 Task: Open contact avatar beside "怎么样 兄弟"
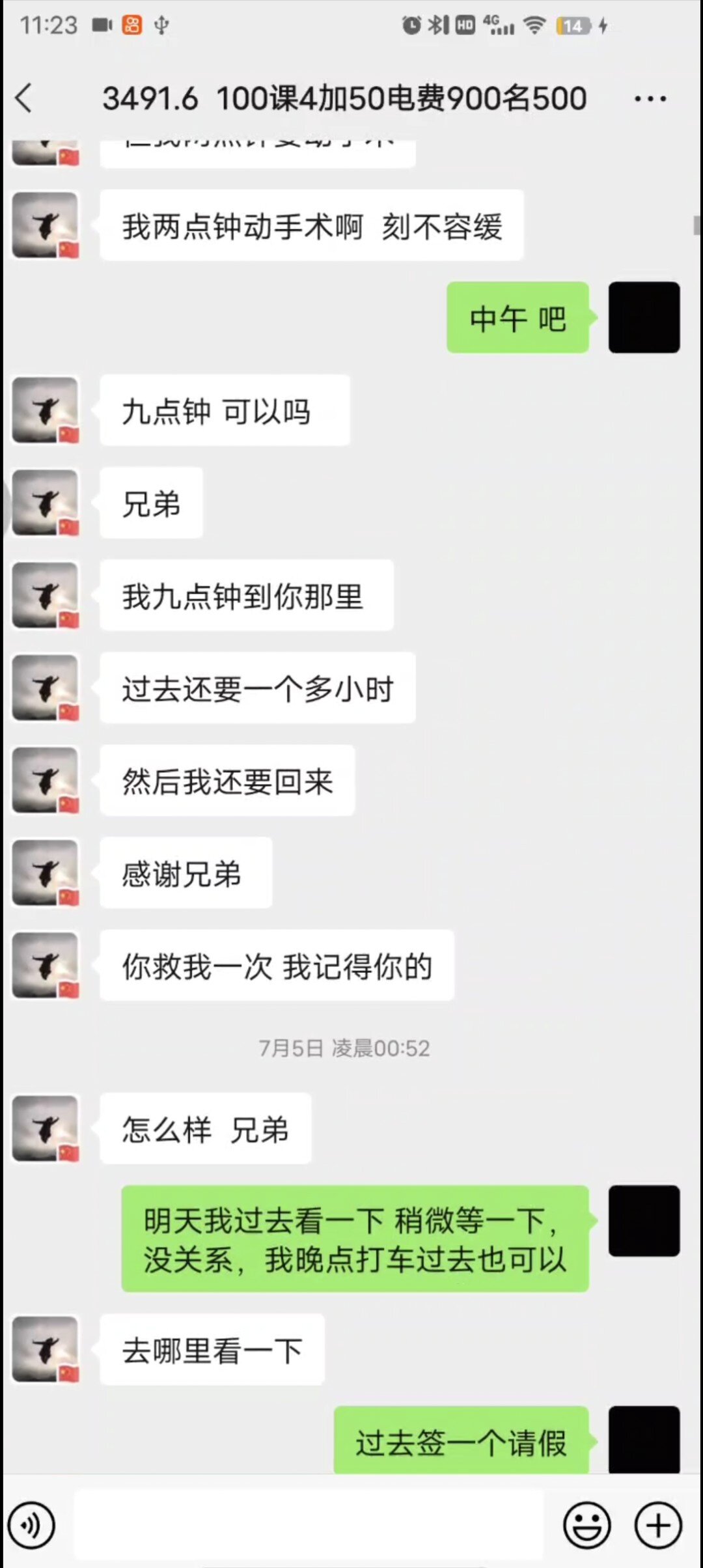pos(45,1128)
